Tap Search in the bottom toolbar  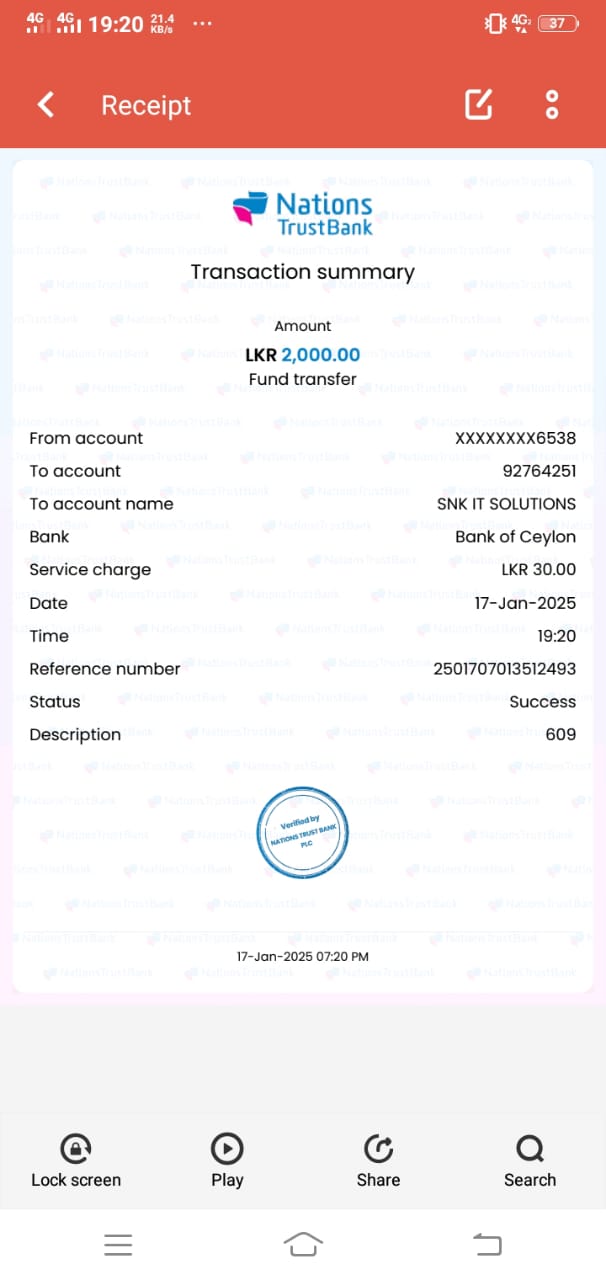(x=530, y=1160)
